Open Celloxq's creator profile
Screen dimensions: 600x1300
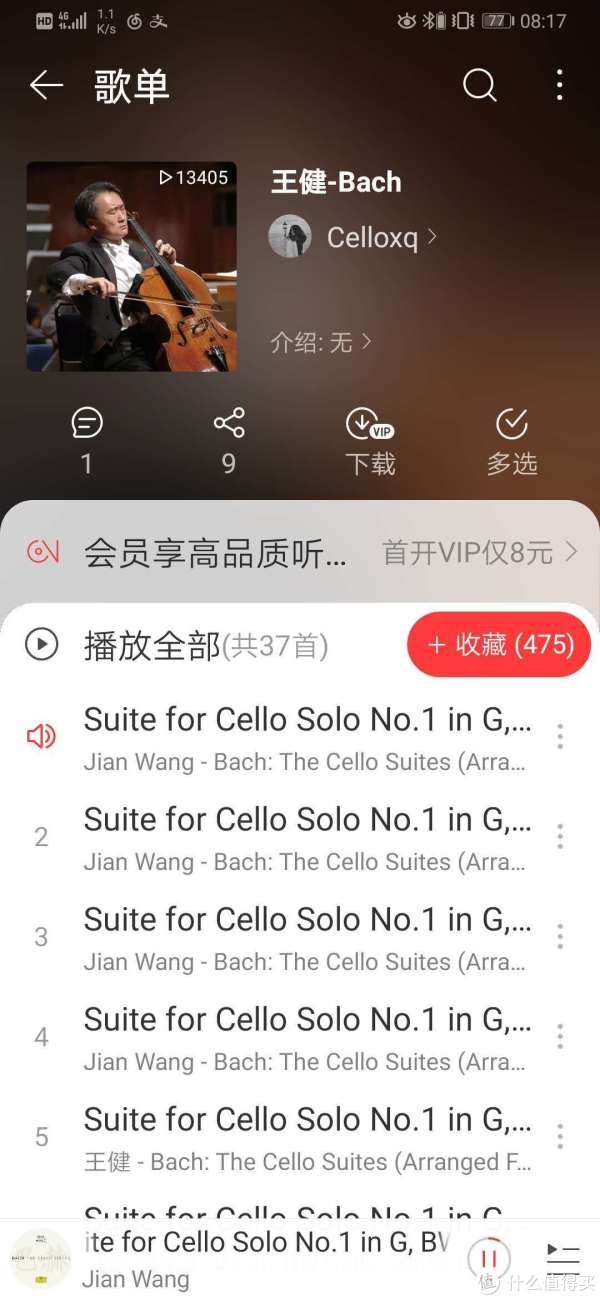coord(353,237)
